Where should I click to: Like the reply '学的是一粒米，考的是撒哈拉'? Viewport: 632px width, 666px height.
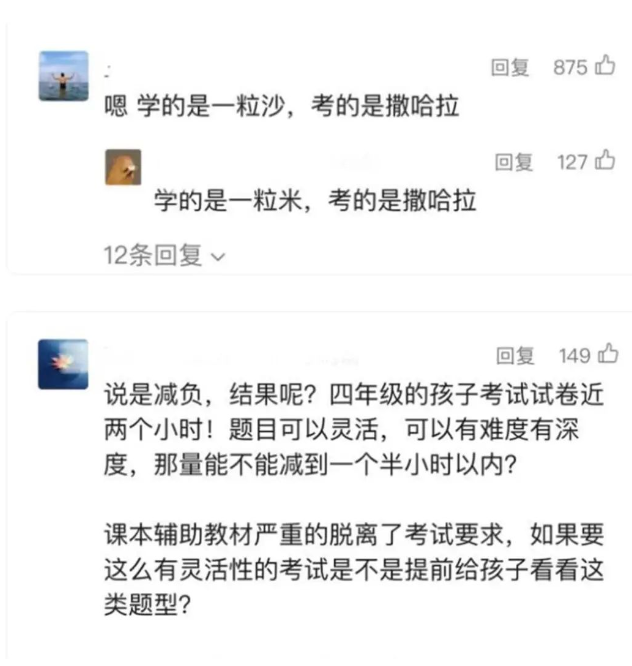[x=605, y=162]
